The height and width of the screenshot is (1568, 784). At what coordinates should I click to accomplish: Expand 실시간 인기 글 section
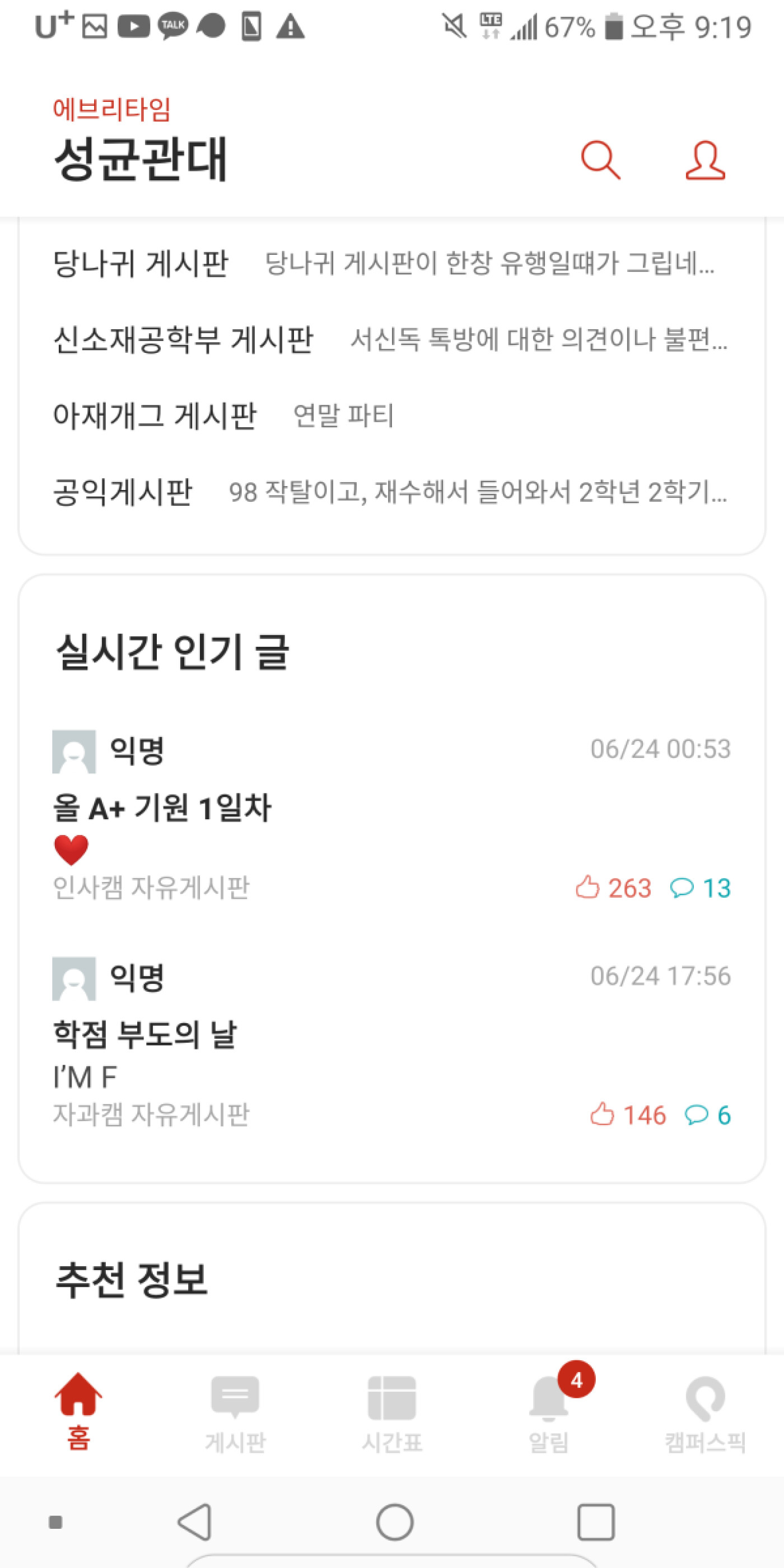[174, 651]
